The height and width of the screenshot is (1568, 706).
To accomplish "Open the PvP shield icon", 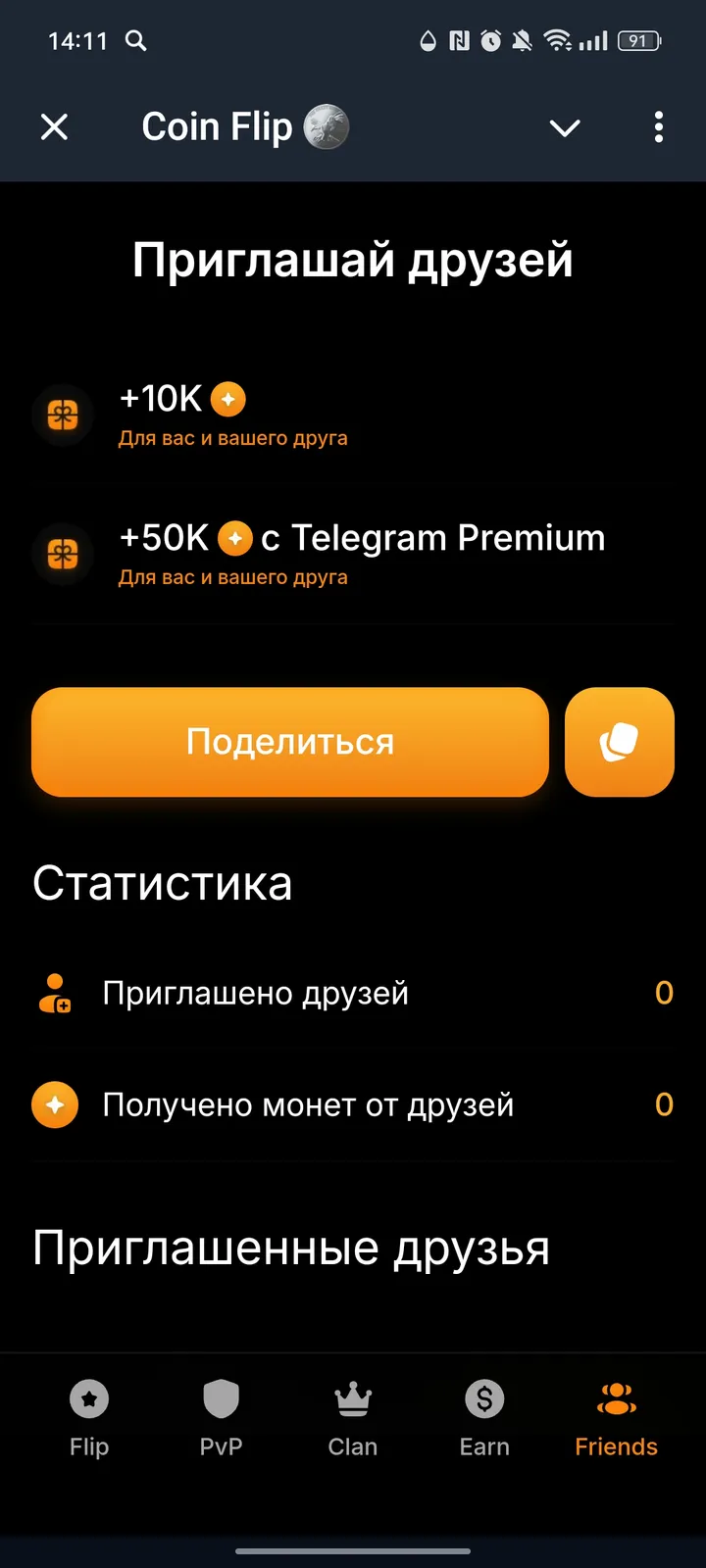I will coord(221,1399).
